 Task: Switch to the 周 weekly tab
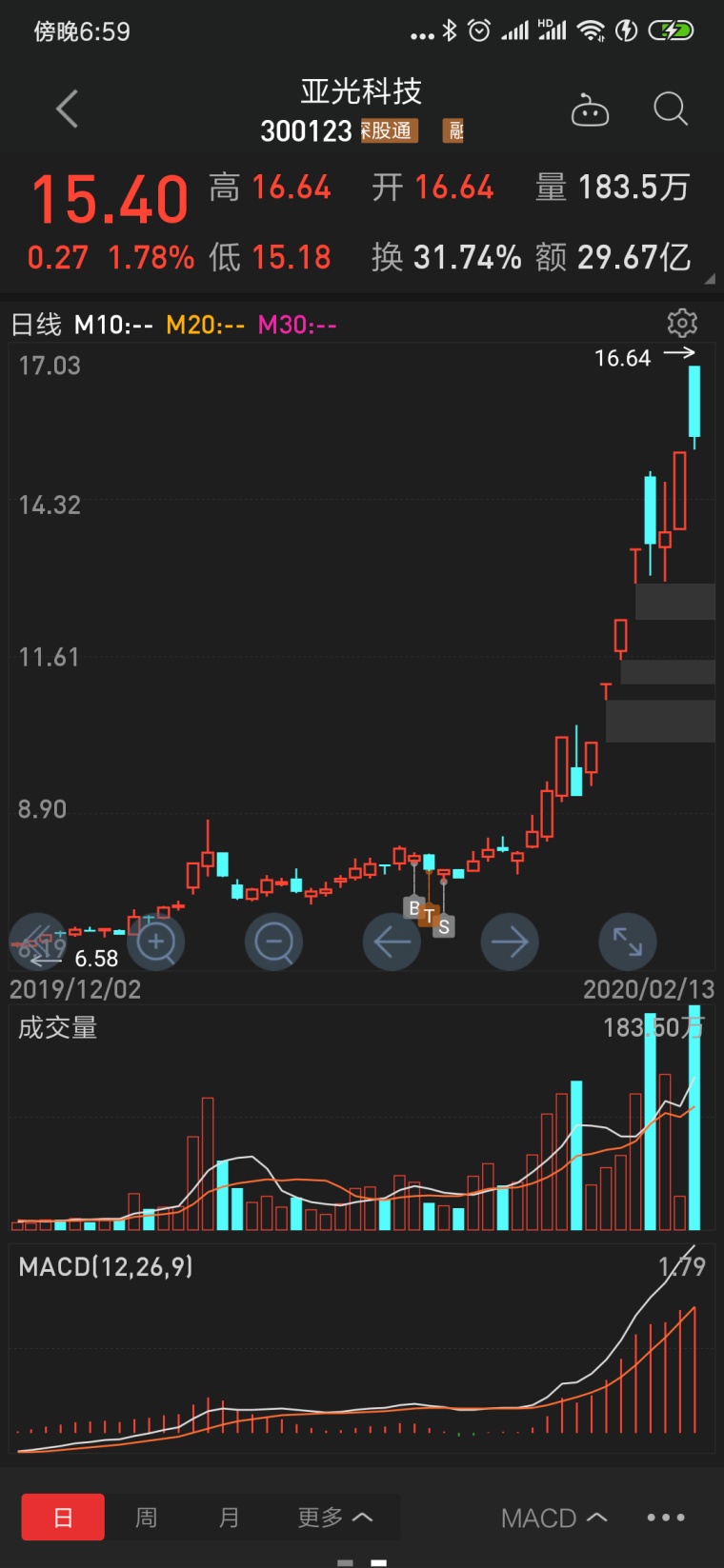(146, 1517)
